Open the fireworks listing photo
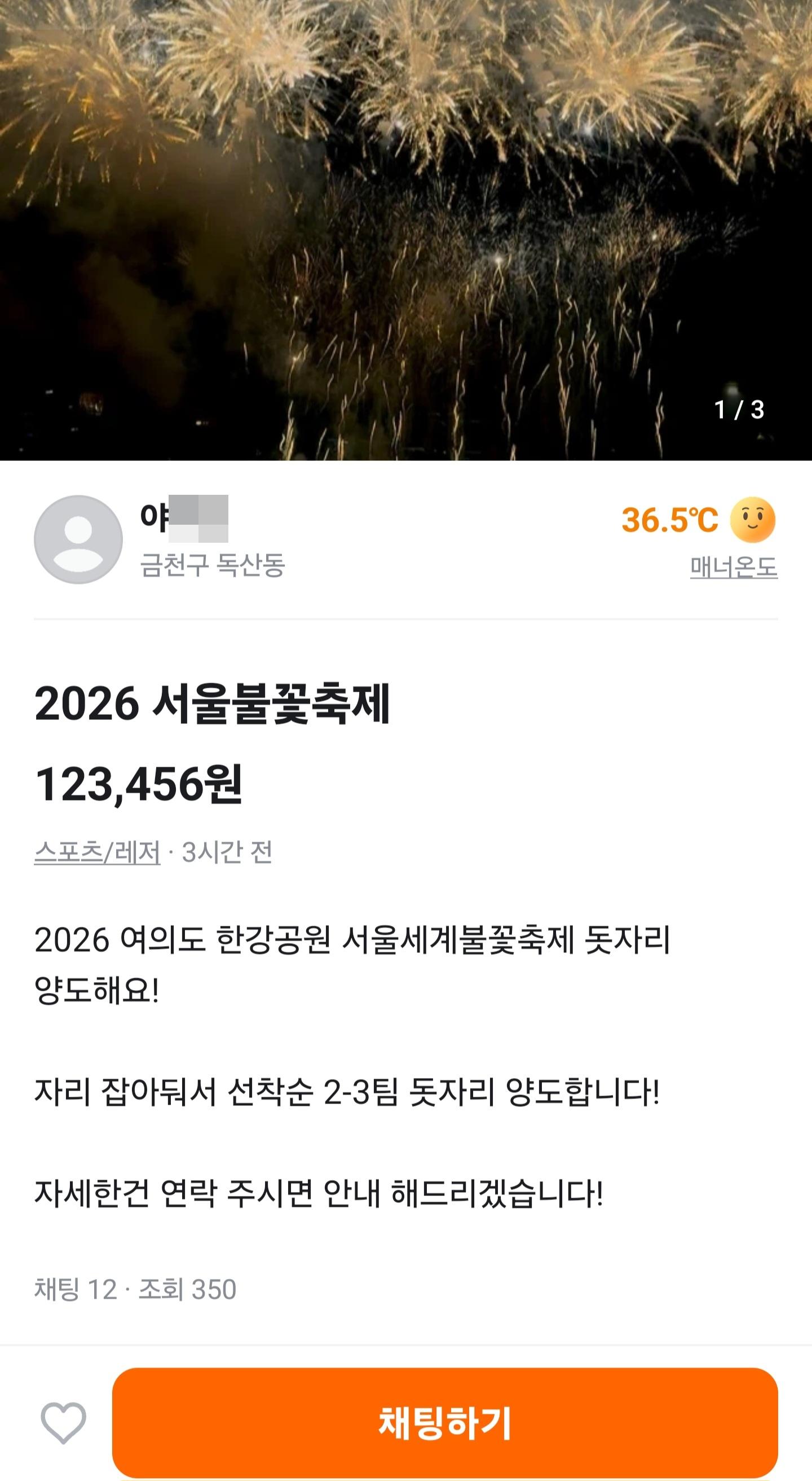The width and height of the screenshot is (812, 1481). [405, 230]
